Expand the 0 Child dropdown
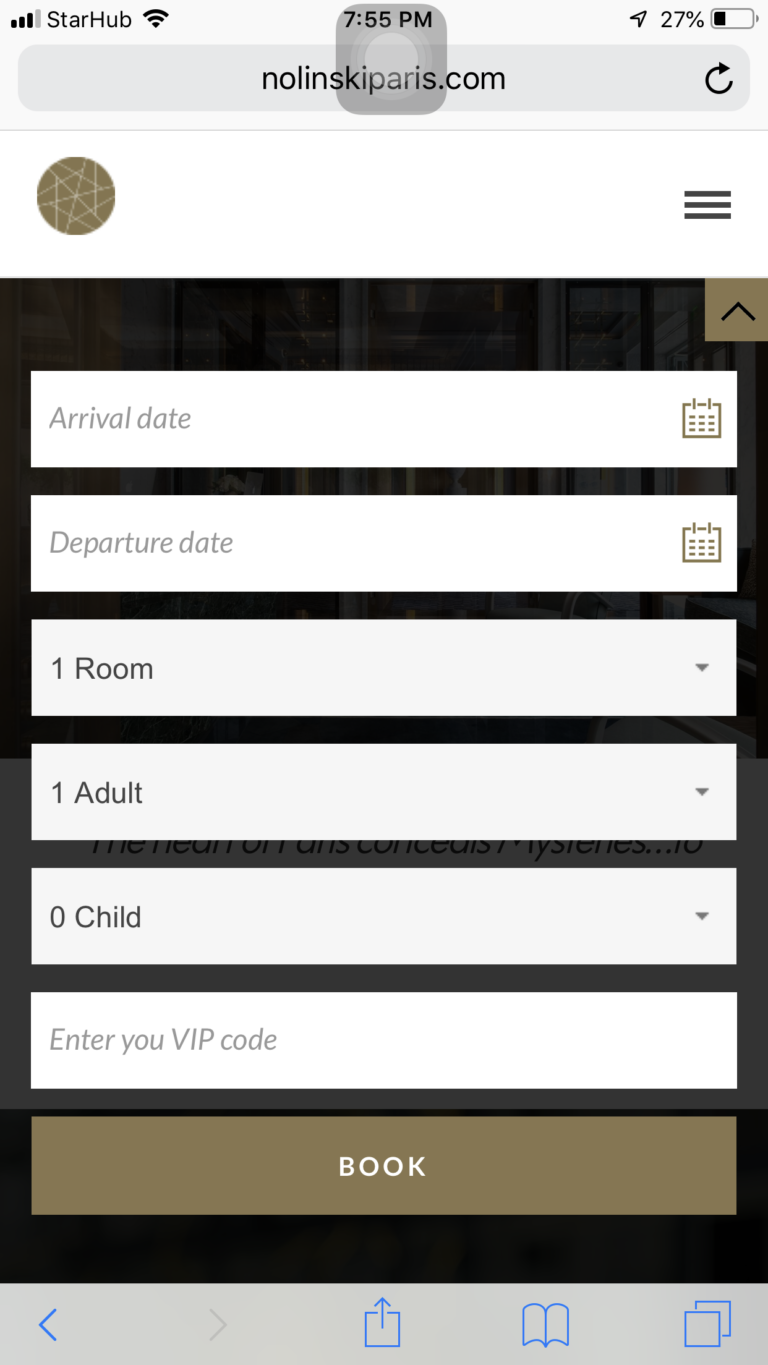 (384, 916)
